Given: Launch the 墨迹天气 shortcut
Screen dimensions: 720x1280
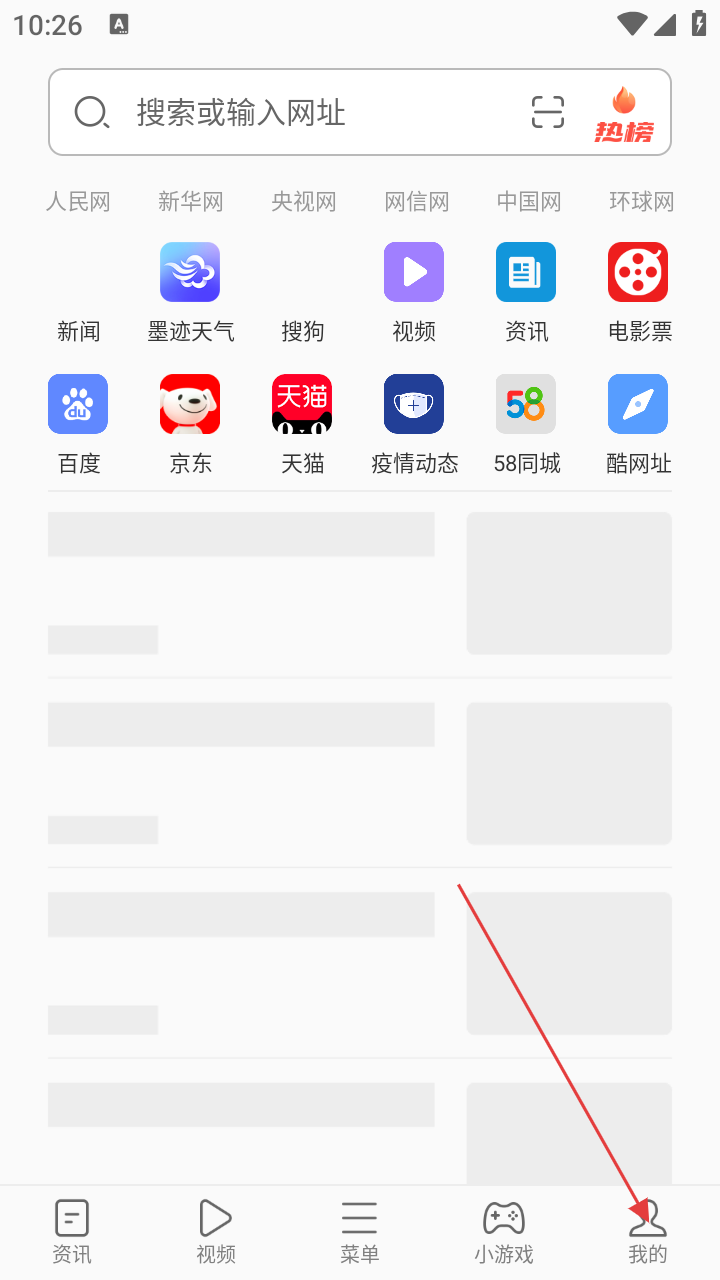Looking at the screenshot, I should tap(190, 292).
